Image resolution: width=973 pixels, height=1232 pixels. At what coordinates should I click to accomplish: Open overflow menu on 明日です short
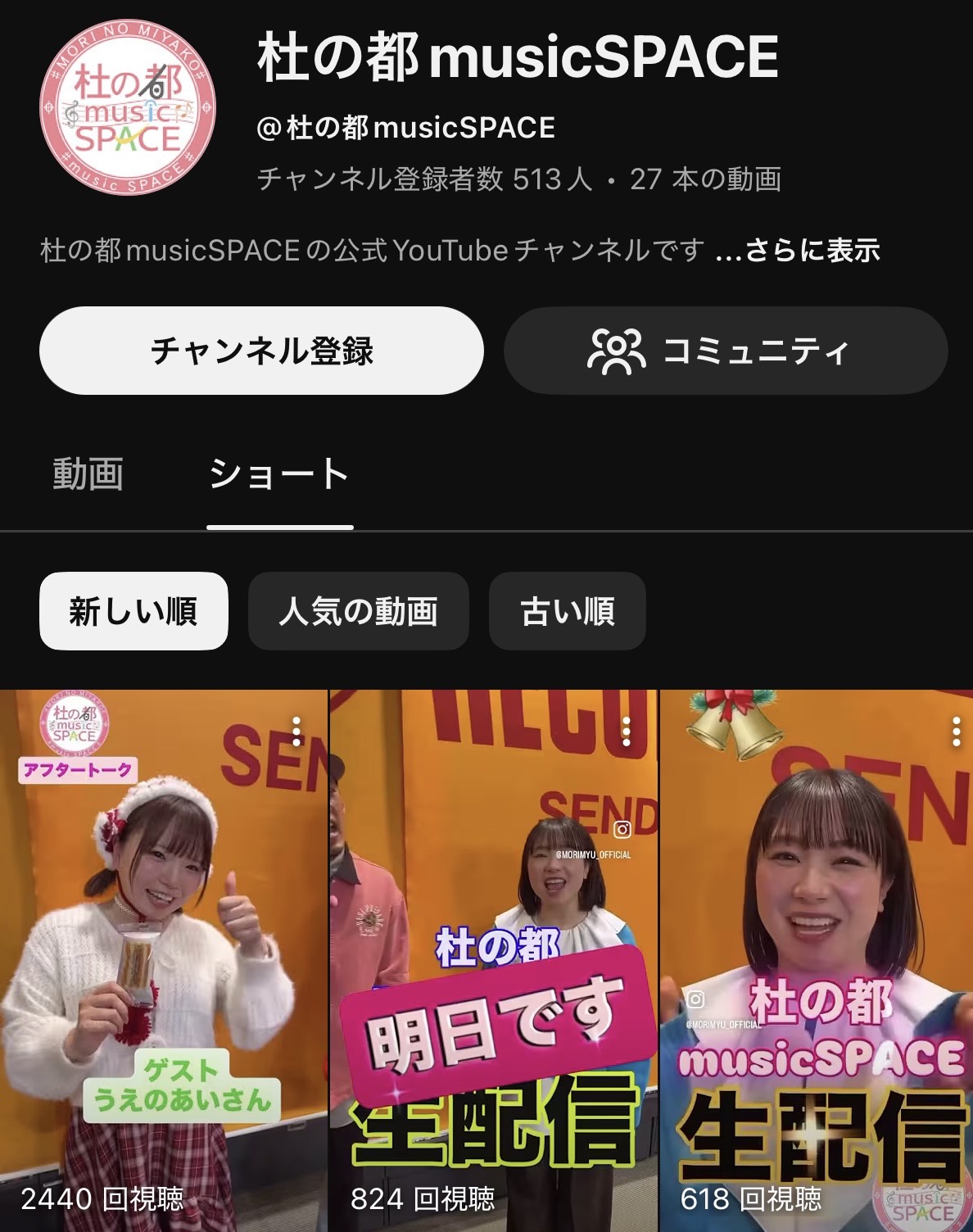pos(627,731)
